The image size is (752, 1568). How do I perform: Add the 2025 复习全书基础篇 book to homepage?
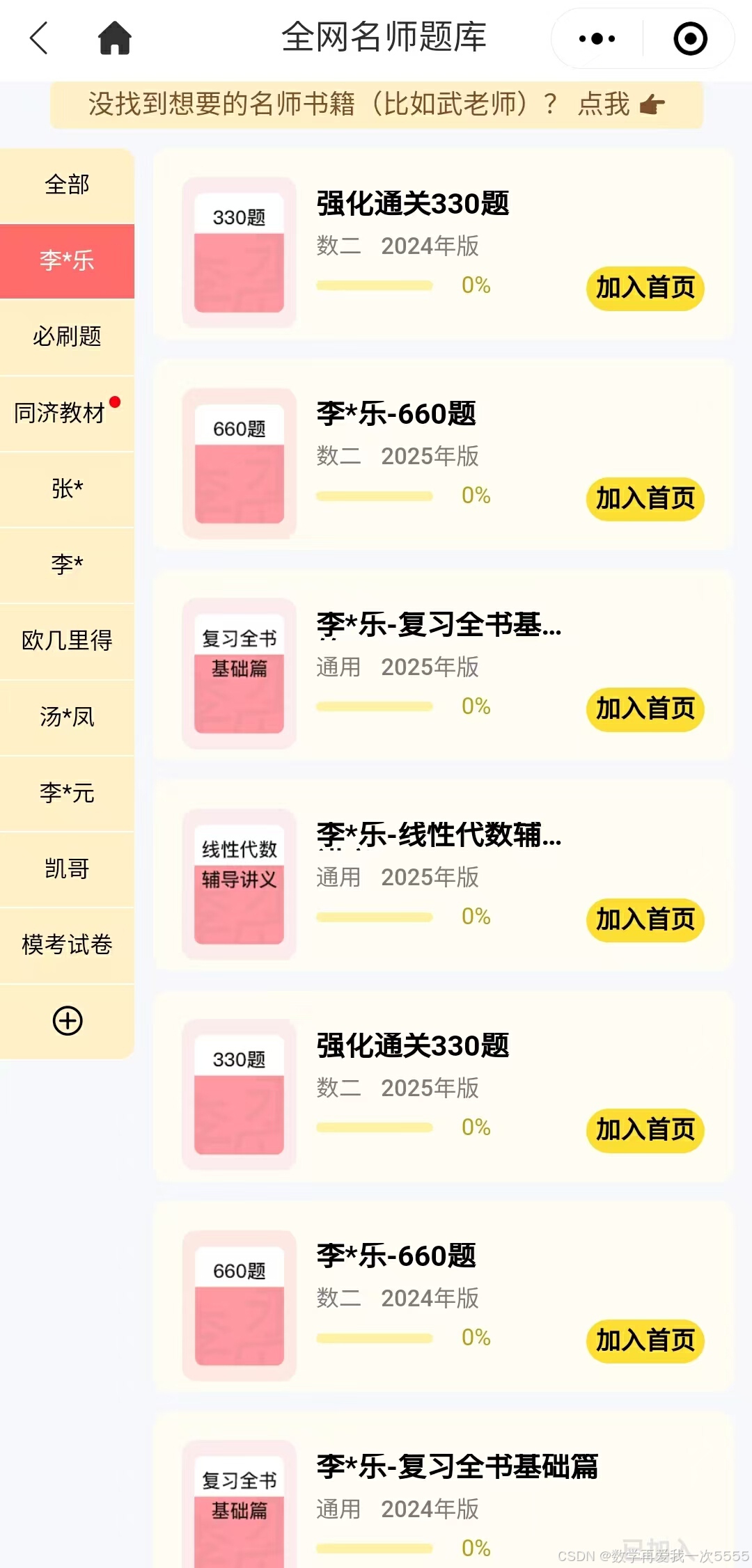coord(645,709)
